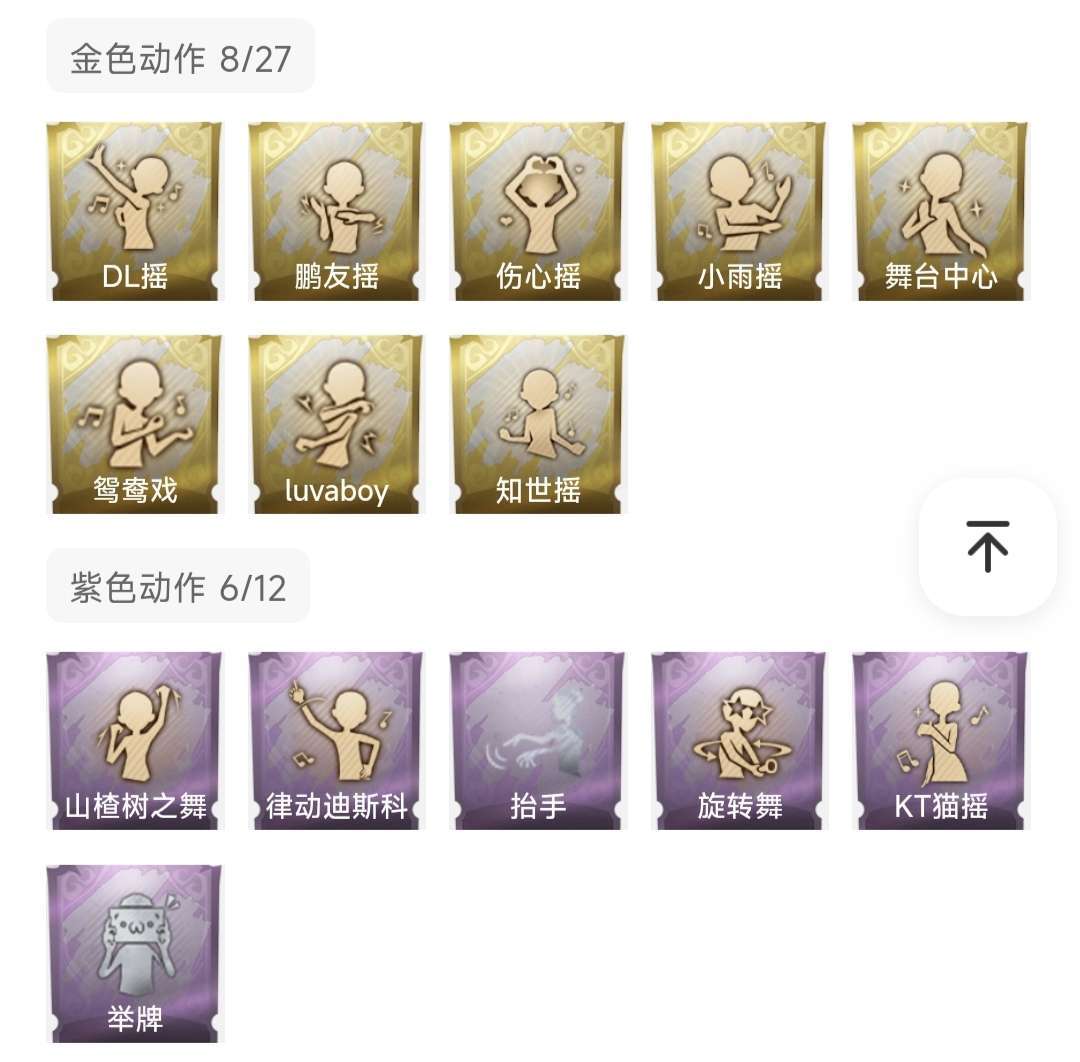
Task: Select the 舞台中心 gold action
Action: coord(941,211)
